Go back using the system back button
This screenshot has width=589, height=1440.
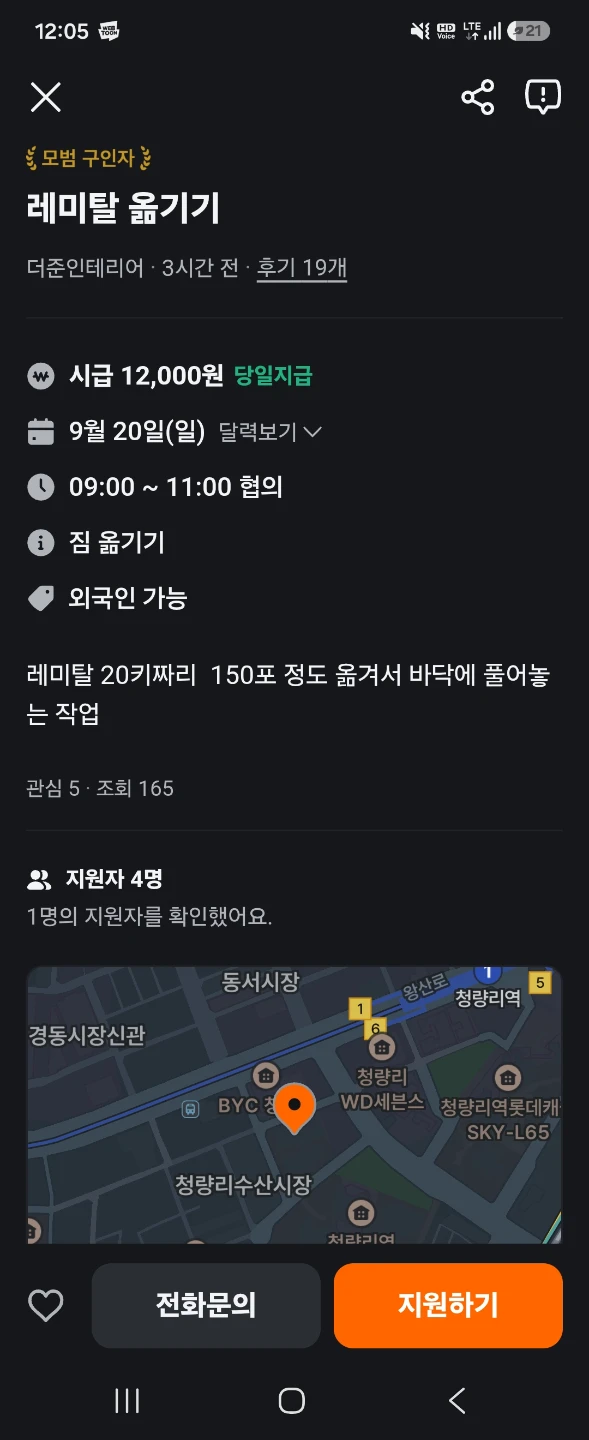(457, 1401)
